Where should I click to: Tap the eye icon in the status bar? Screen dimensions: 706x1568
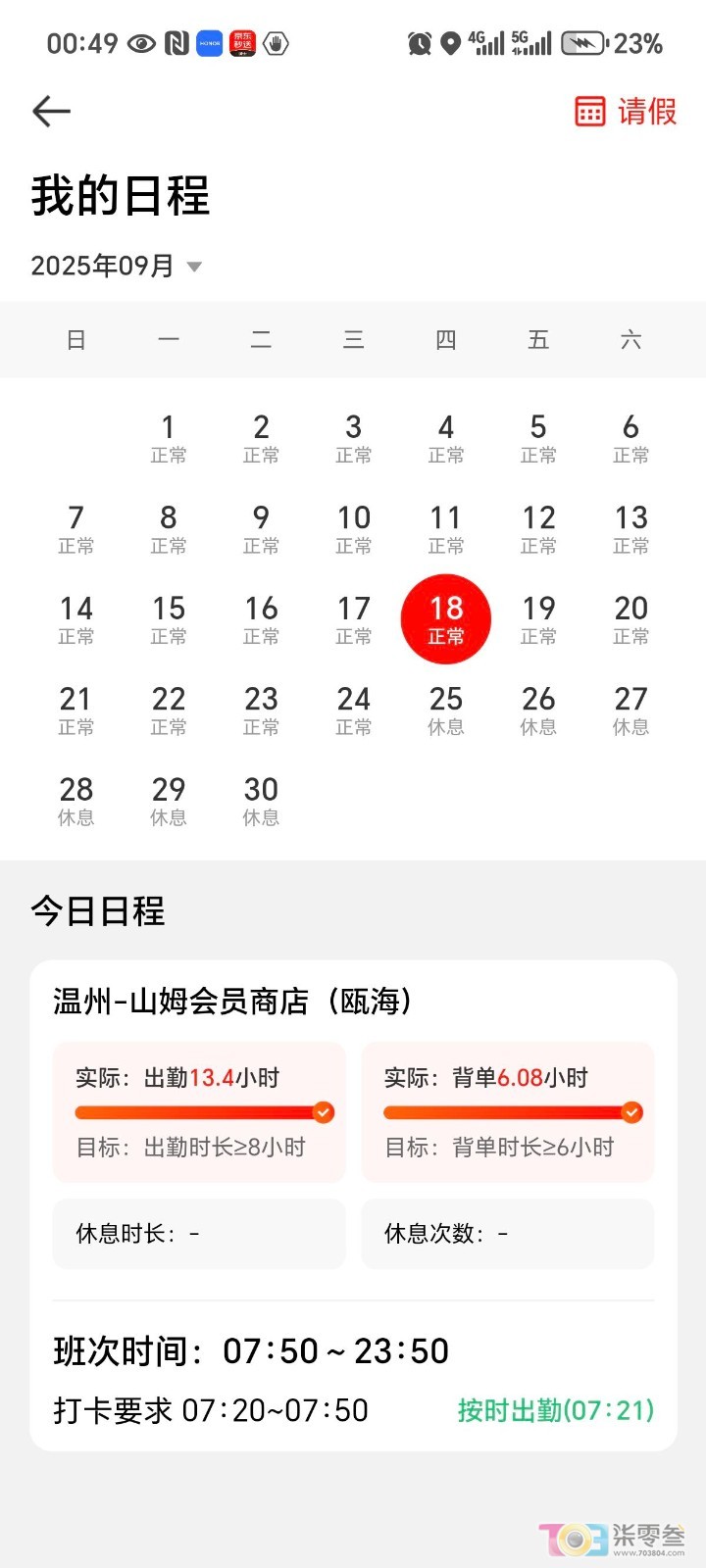coord(141,42)
